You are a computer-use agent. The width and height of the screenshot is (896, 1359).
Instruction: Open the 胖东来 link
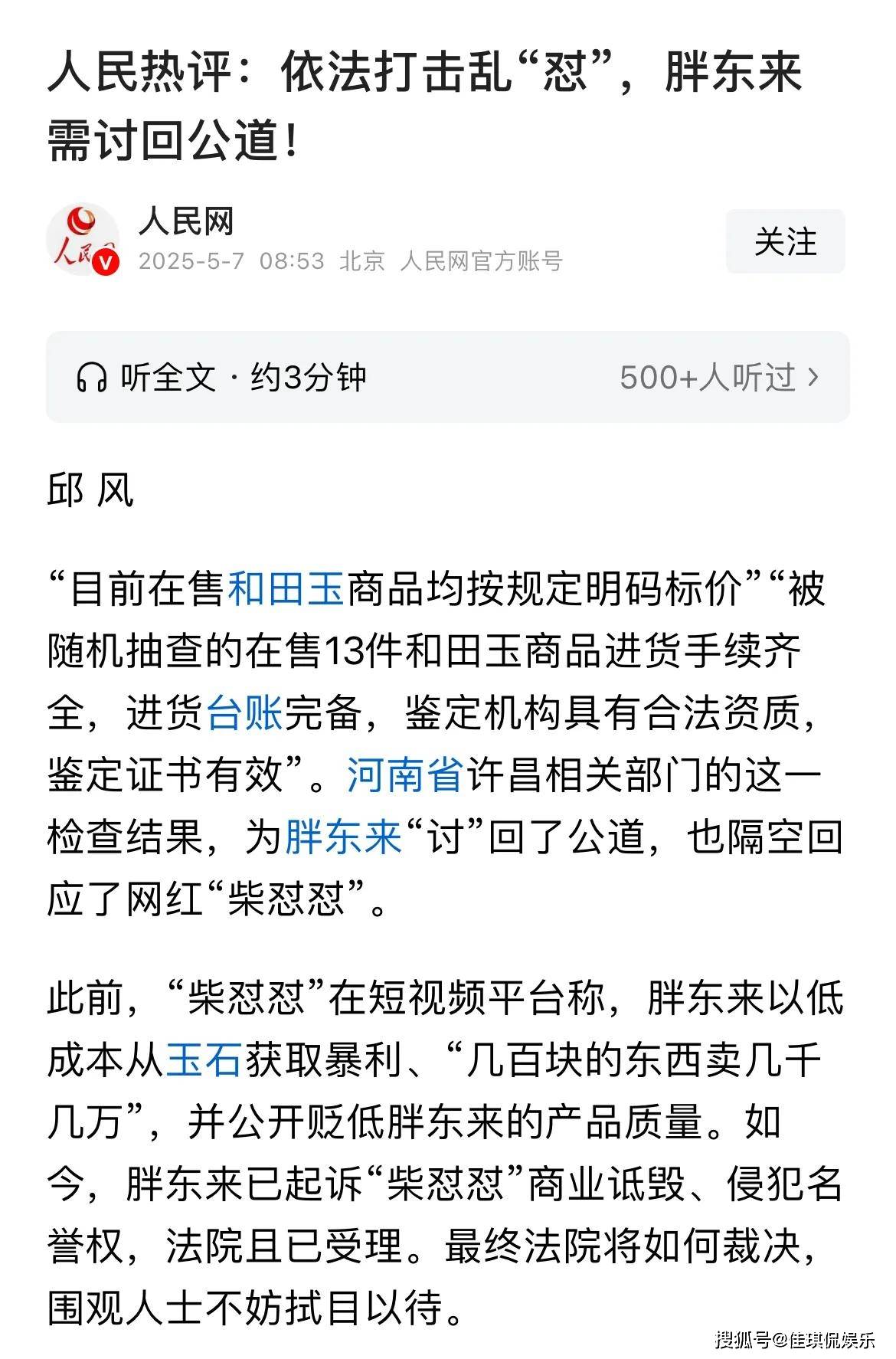343,836
